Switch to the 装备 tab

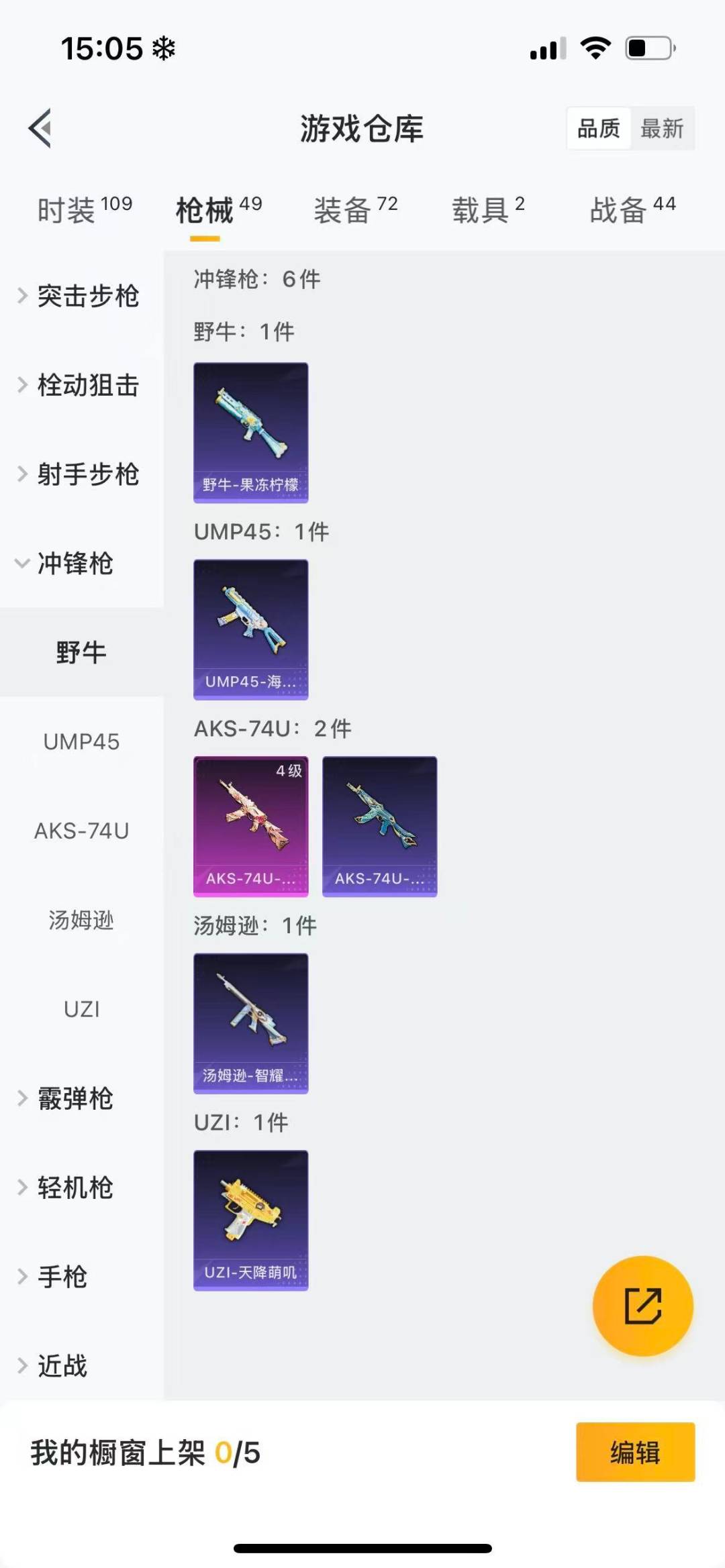tap(355, 210)
